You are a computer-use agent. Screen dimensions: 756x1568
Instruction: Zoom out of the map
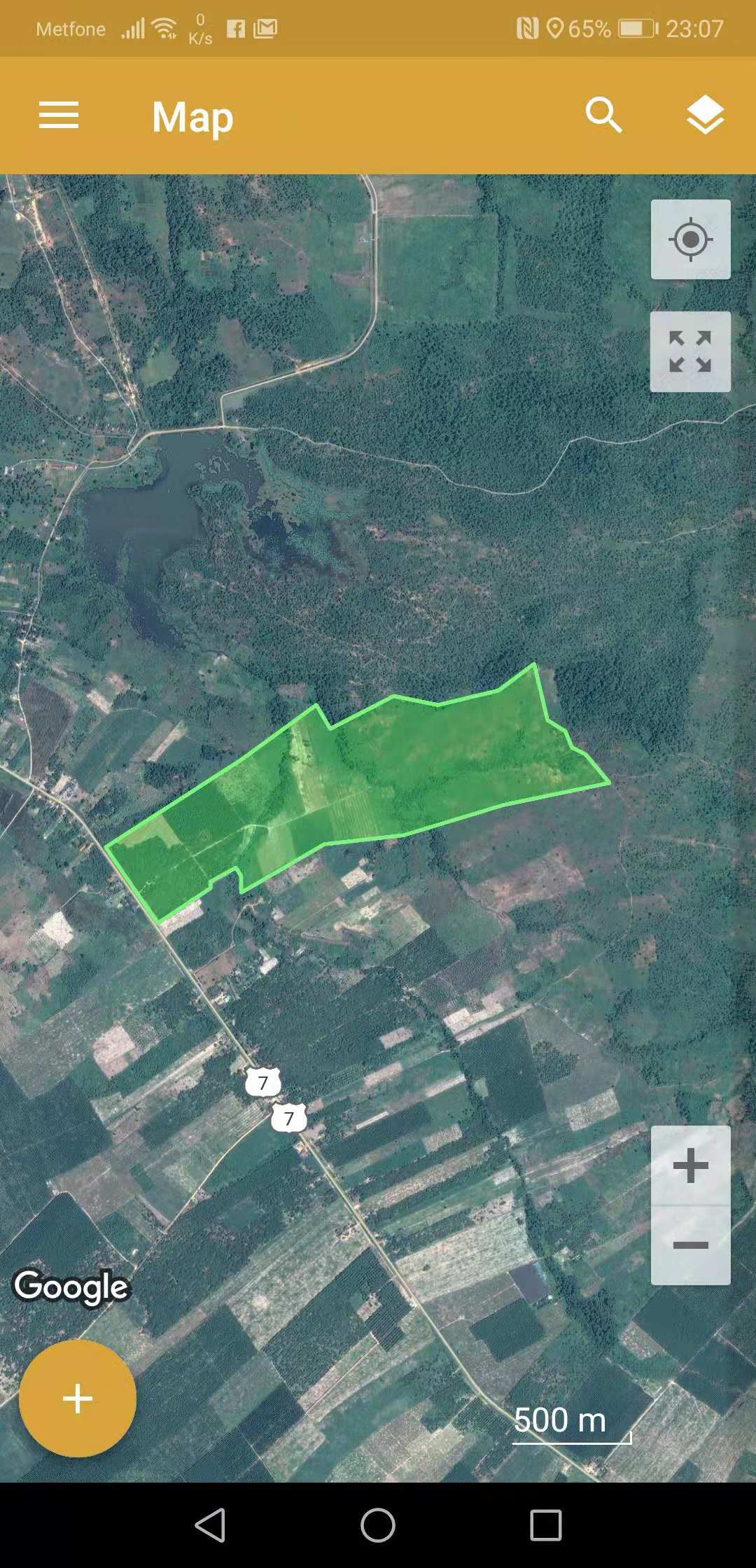(x=691, y=1245)
